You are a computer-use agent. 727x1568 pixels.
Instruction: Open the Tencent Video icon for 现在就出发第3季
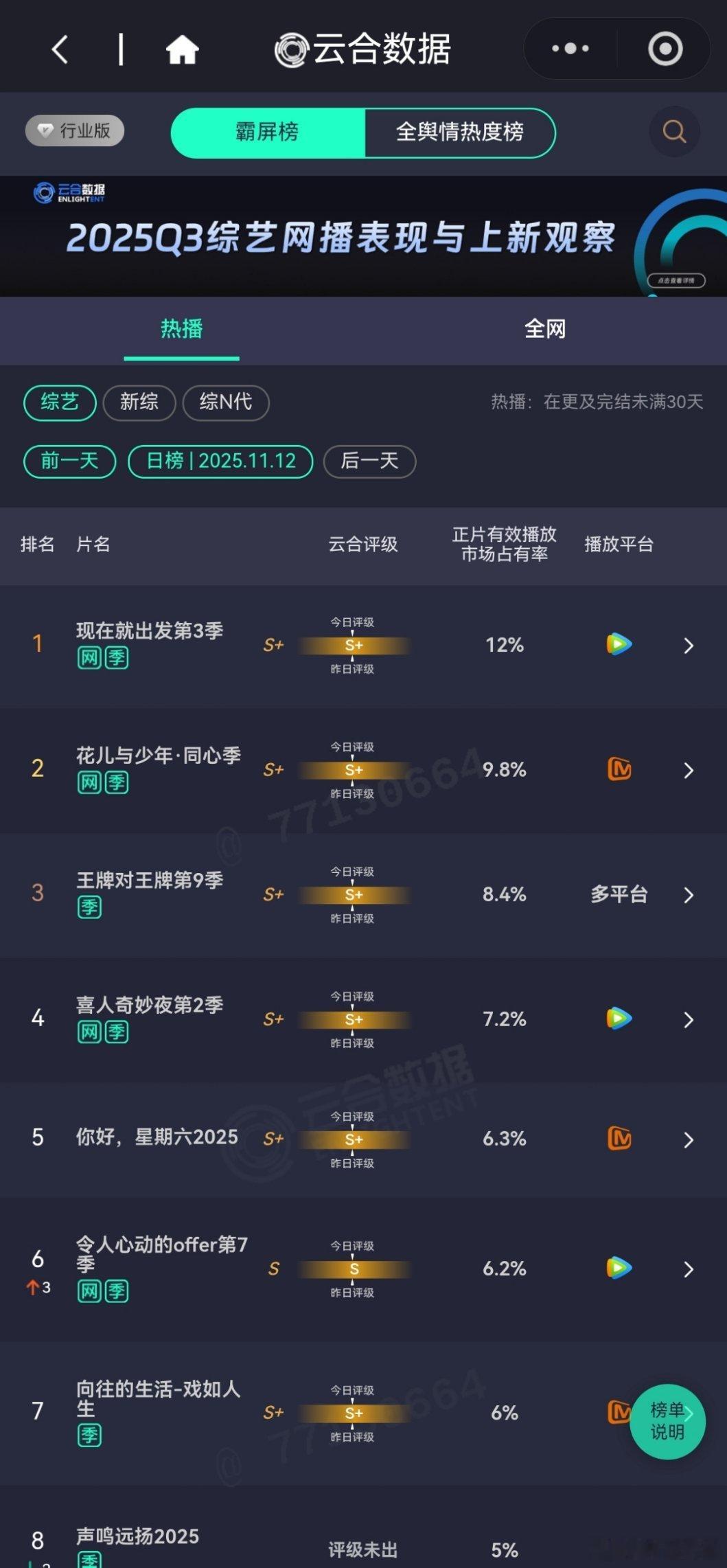617,644
